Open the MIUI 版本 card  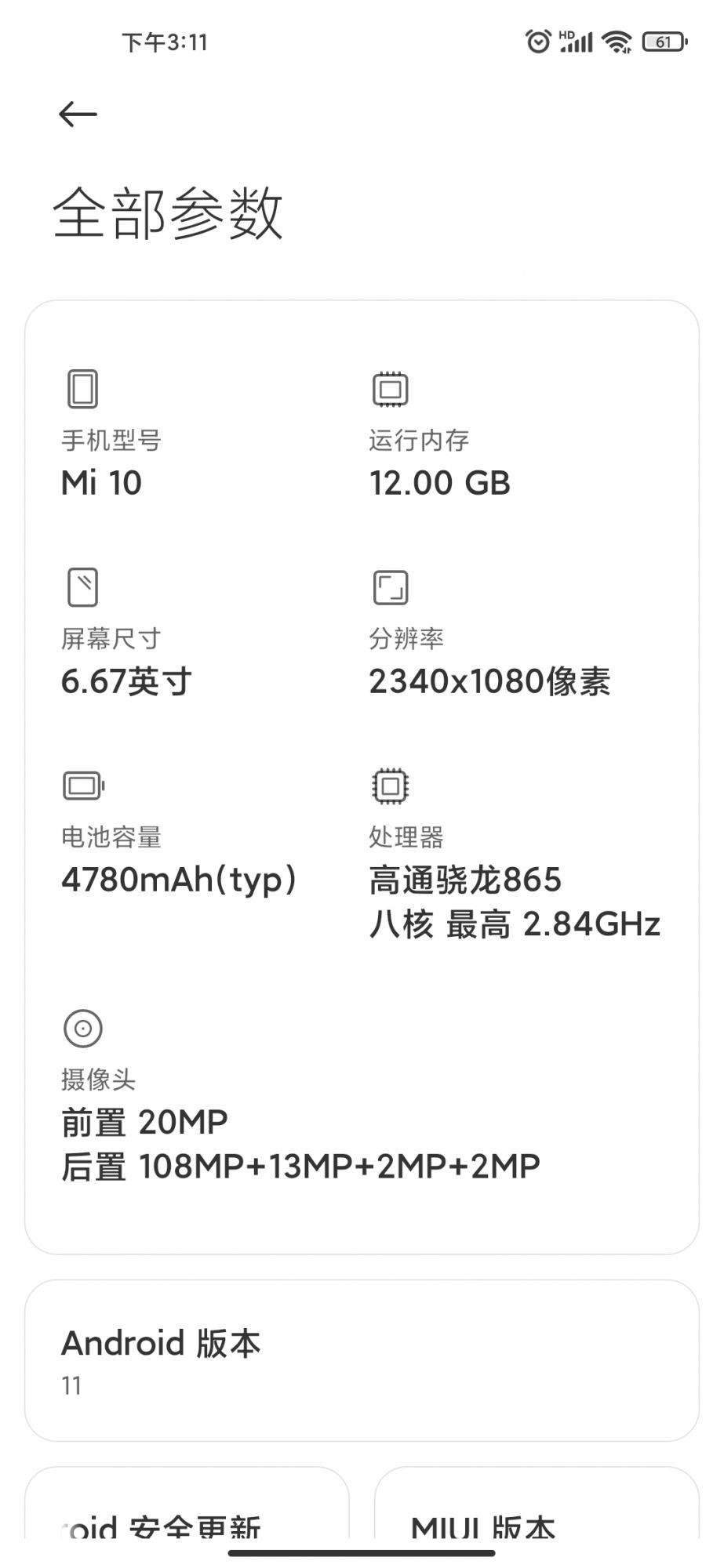(537, 1502)
